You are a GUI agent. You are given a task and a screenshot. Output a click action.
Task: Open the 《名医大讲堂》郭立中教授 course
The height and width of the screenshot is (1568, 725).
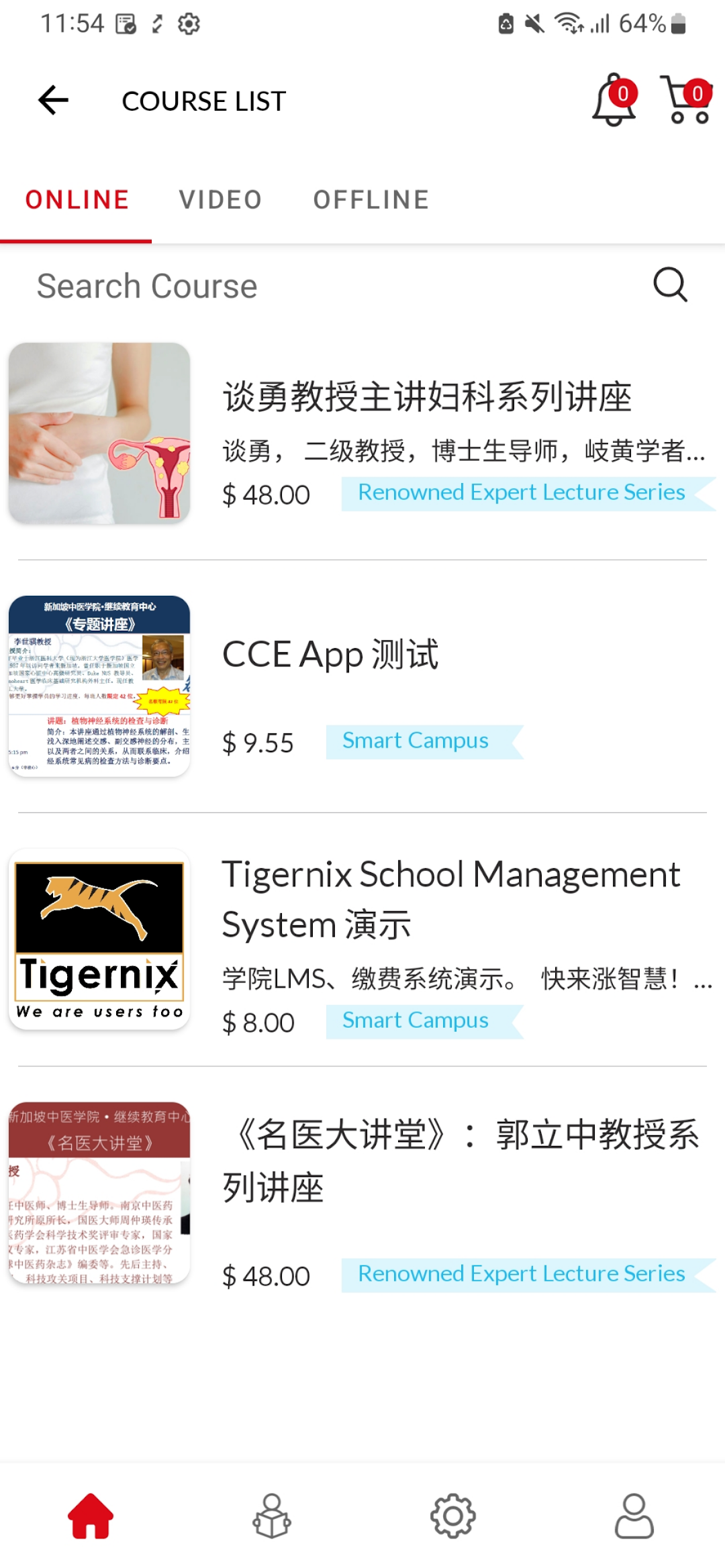point(362,1193)
